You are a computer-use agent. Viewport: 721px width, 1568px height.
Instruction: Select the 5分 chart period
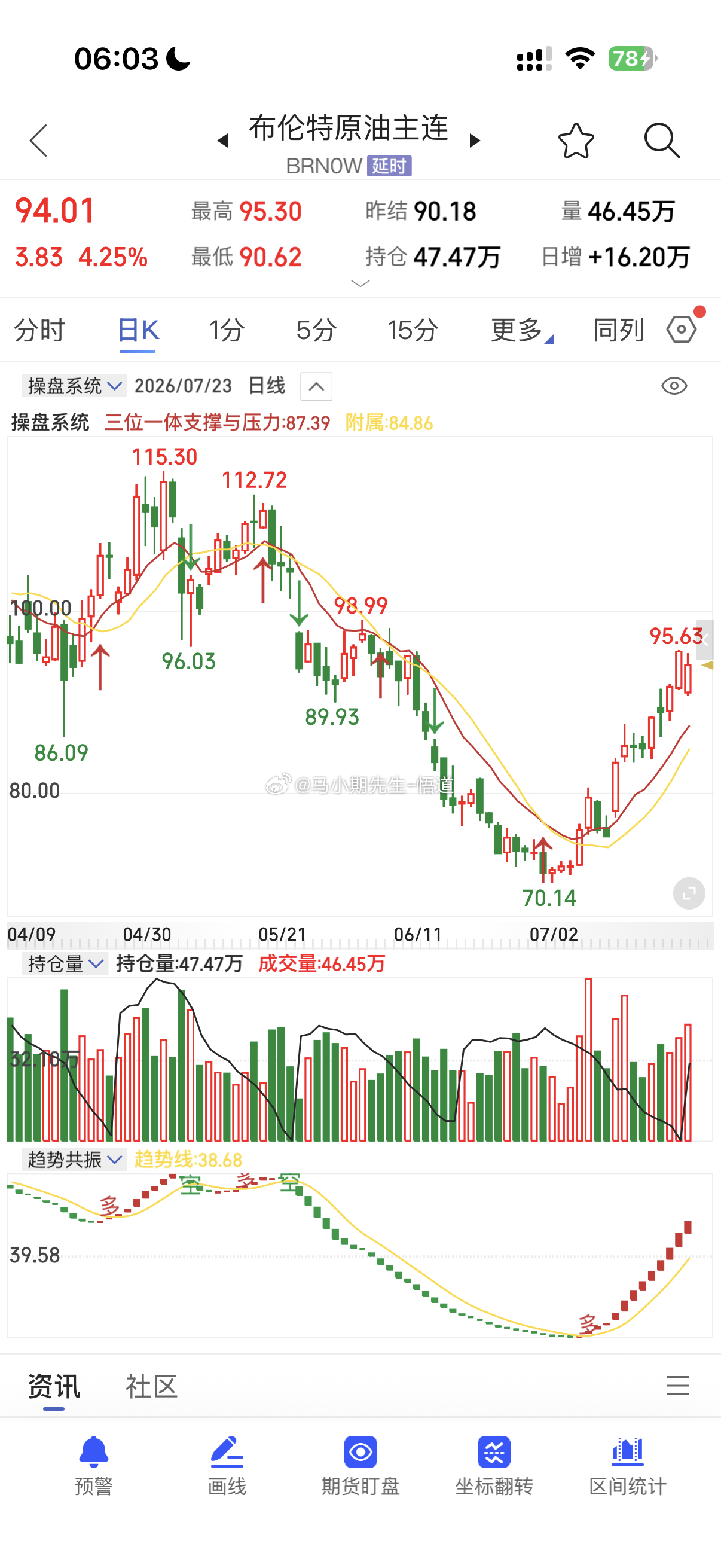pos(316,330)
